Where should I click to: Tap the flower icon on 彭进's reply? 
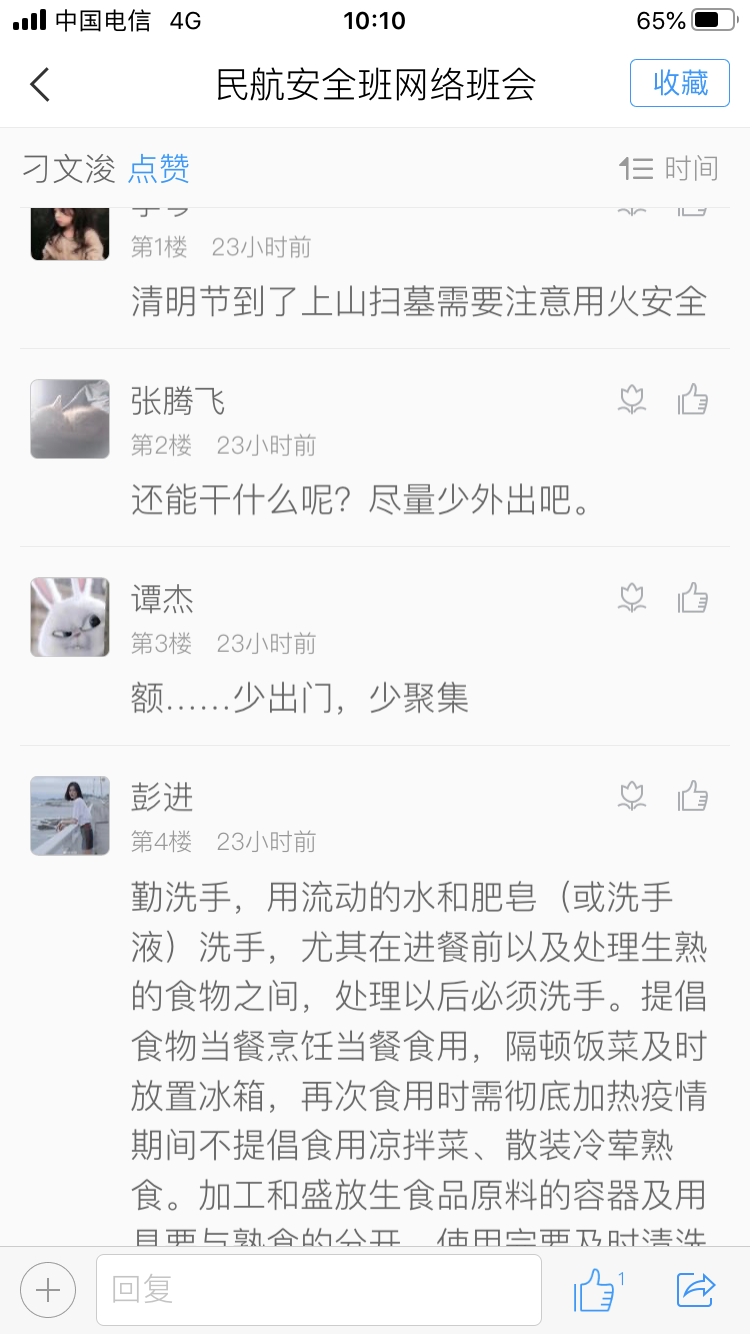[631, 797]
